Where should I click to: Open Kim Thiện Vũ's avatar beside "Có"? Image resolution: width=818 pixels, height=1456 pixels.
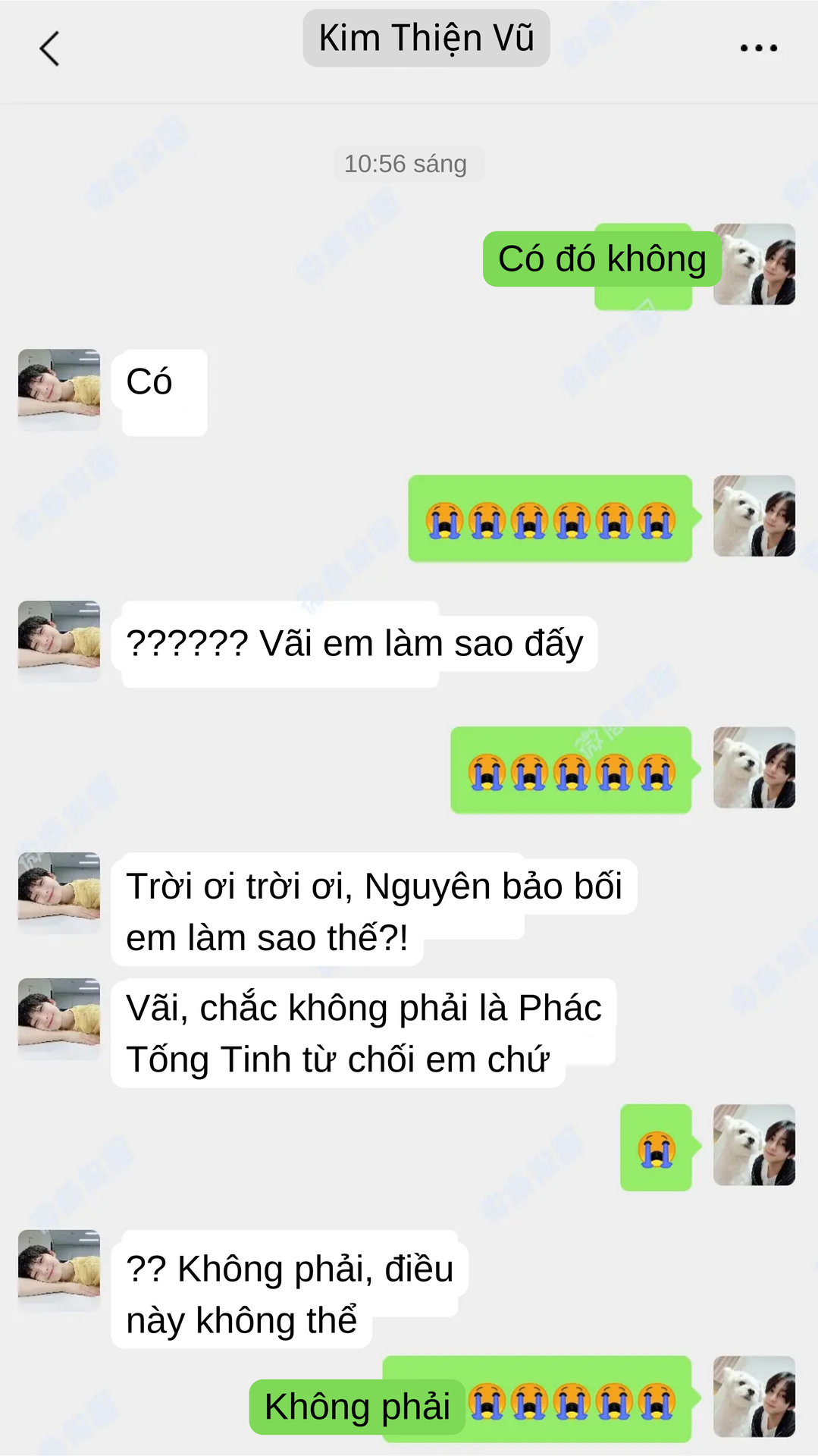59,390
